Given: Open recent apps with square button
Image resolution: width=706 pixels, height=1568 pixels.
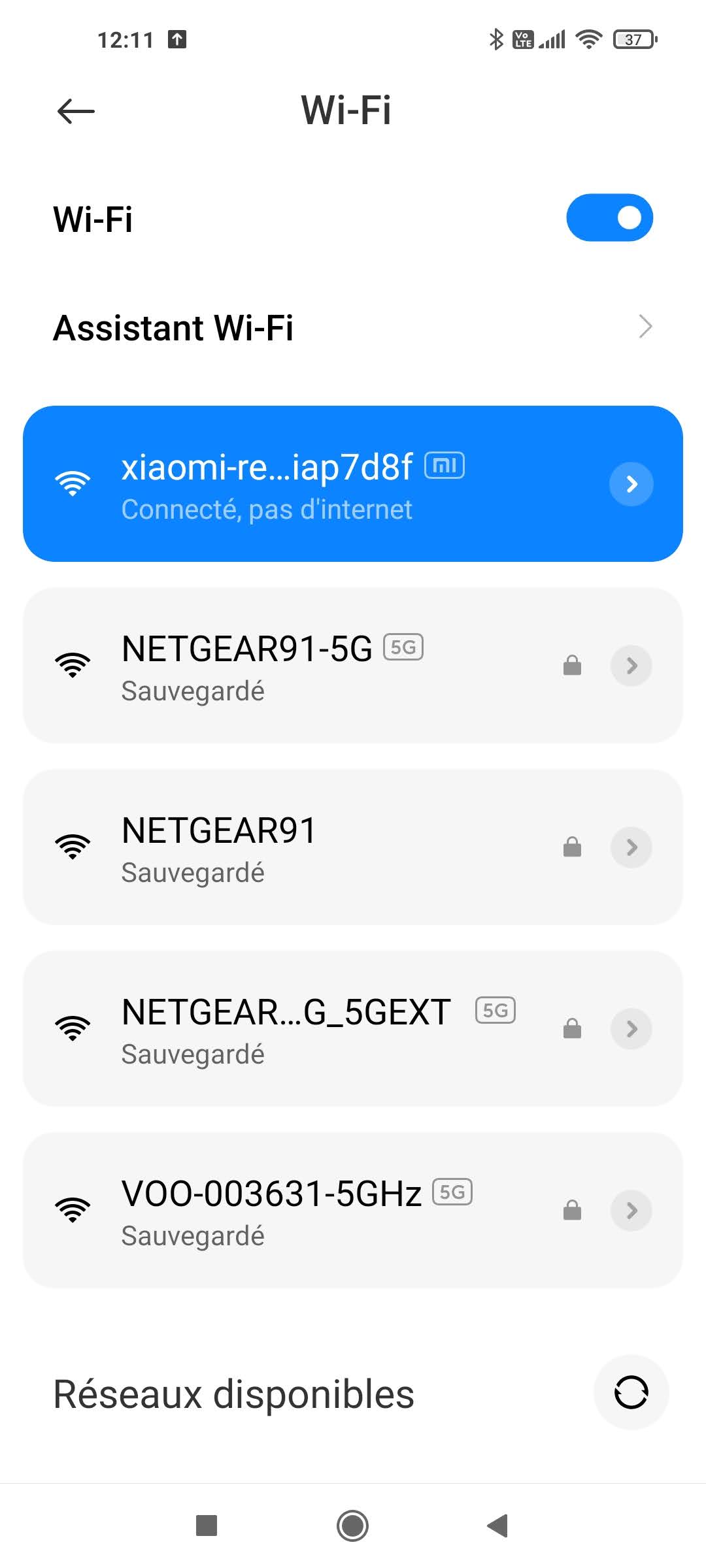Looking at the screenshot, I should (x=207, y=1526).
